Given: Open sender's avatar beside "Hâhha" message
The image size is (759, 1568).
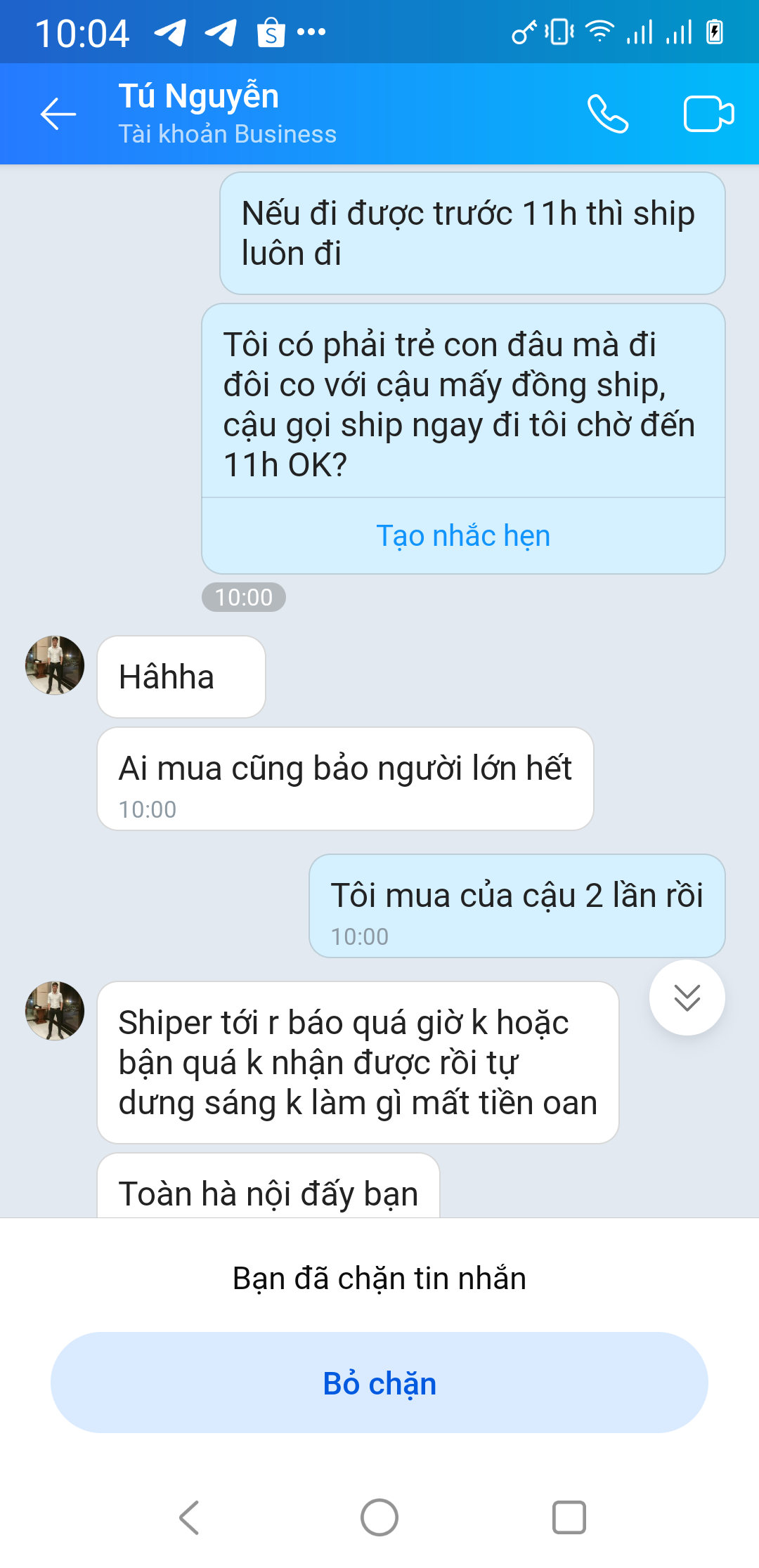Looking at the screenshot, I should click(55, 665).
